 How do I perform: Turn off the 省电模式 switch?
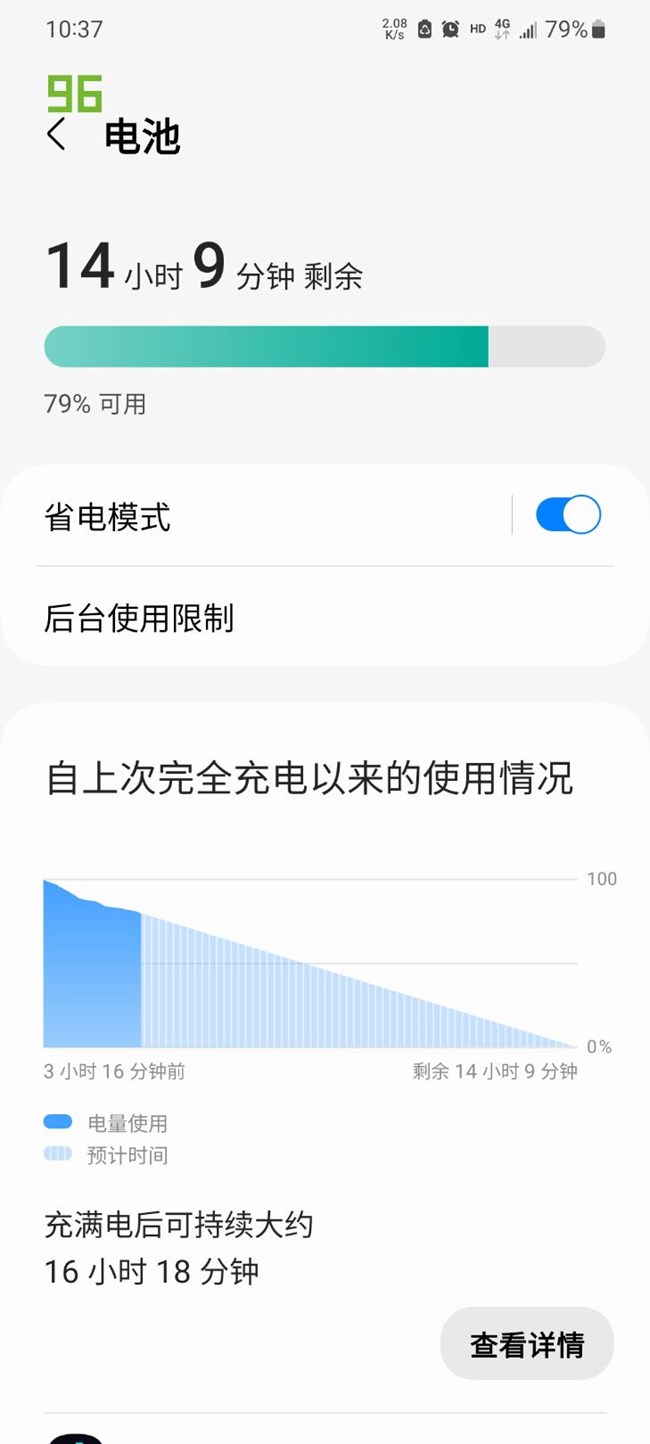(x=568, y=515)
